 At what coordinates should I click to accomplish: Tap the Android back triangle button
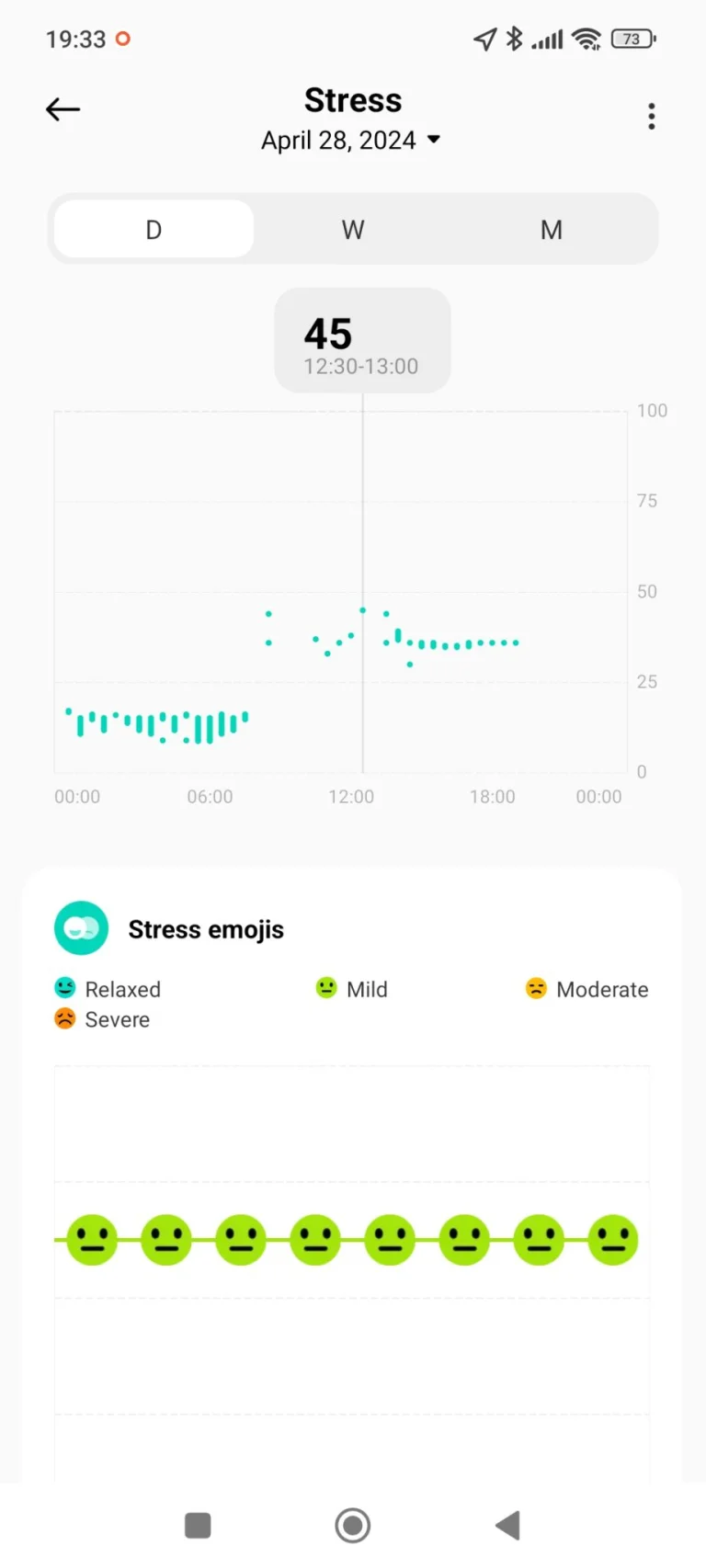[x=507, y=1525]
